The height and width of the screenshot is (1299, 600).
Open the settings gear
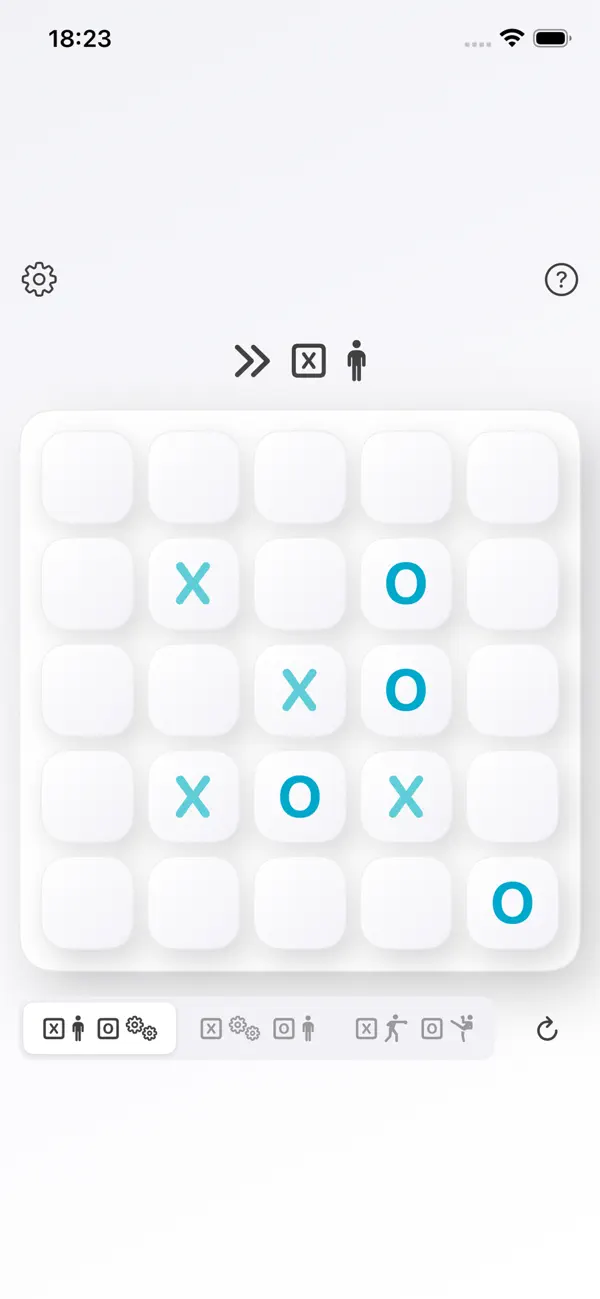40,280
